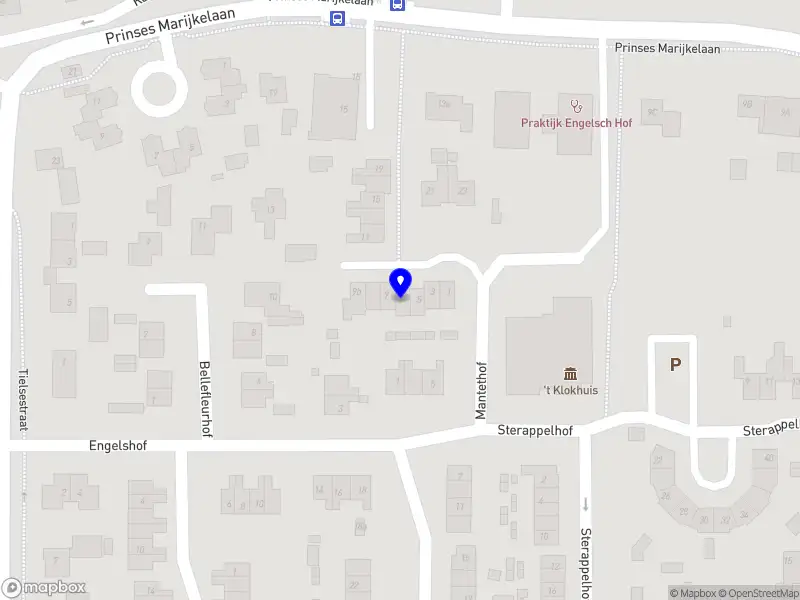Open the © Mapbox attribution link
The width and height of the screenshot is (800, 600).
pyautogui.click(x=693, y=594)
